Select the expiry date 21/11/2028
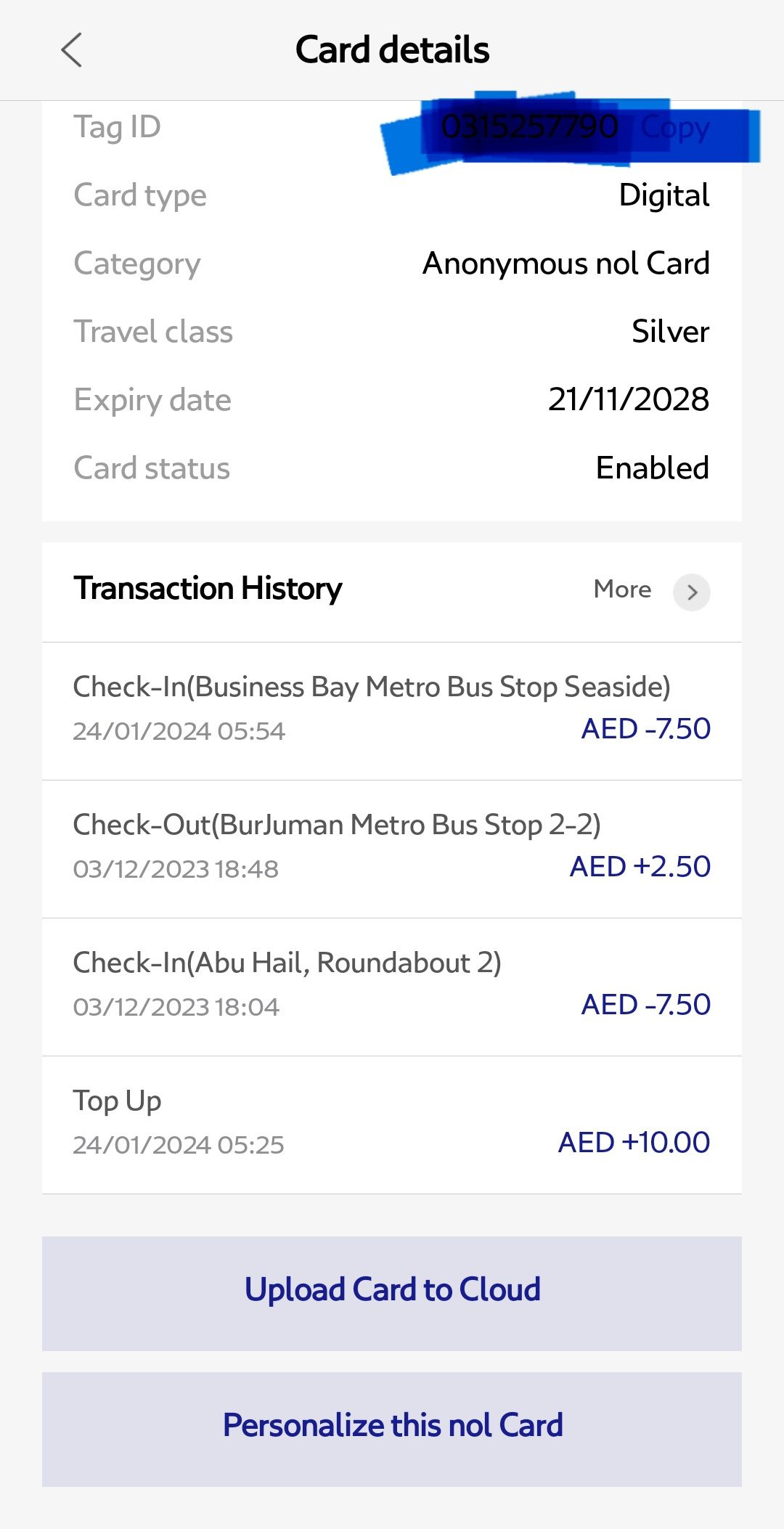 coord(629,399)
